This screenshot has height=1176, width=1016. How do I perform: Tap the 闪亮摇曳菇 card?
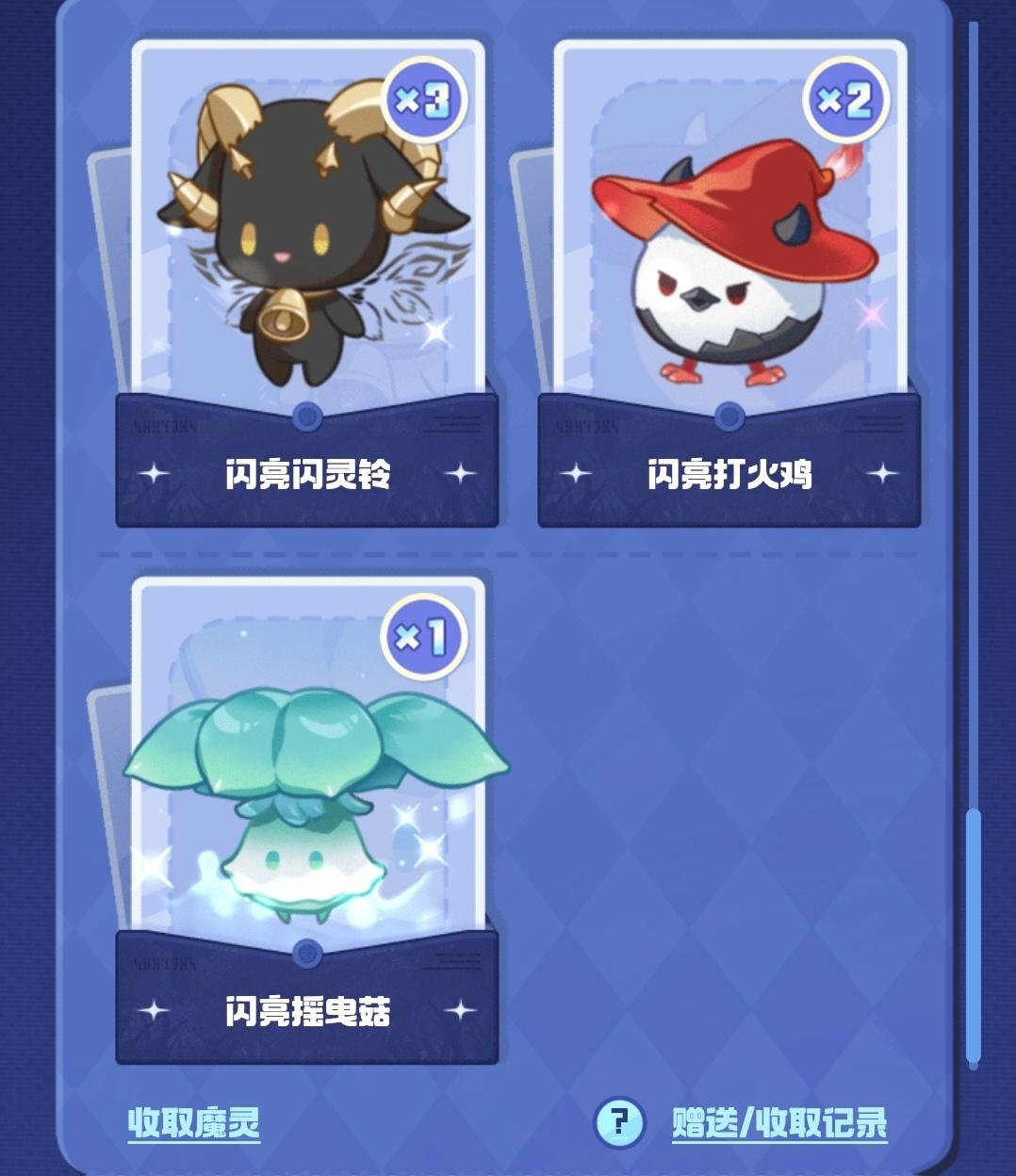306,810
